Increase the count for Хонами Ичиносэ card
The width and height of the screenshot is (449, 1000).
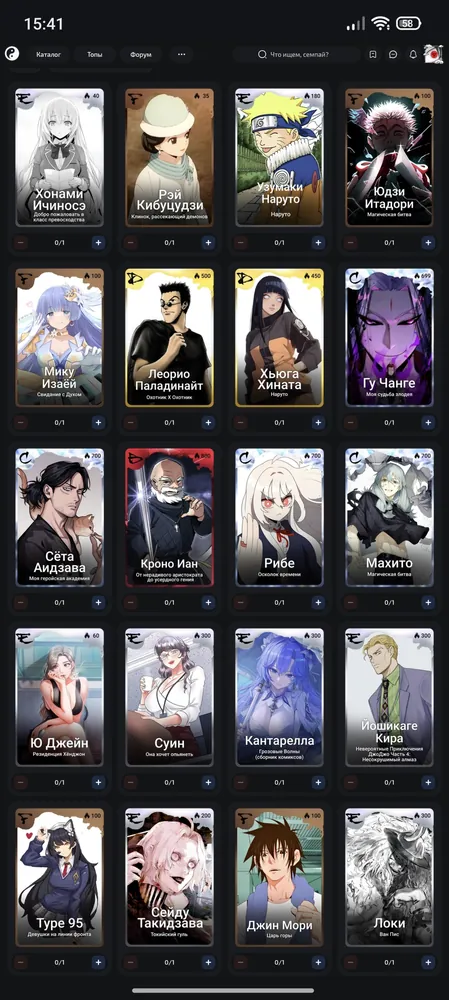(x=98, y=242)
